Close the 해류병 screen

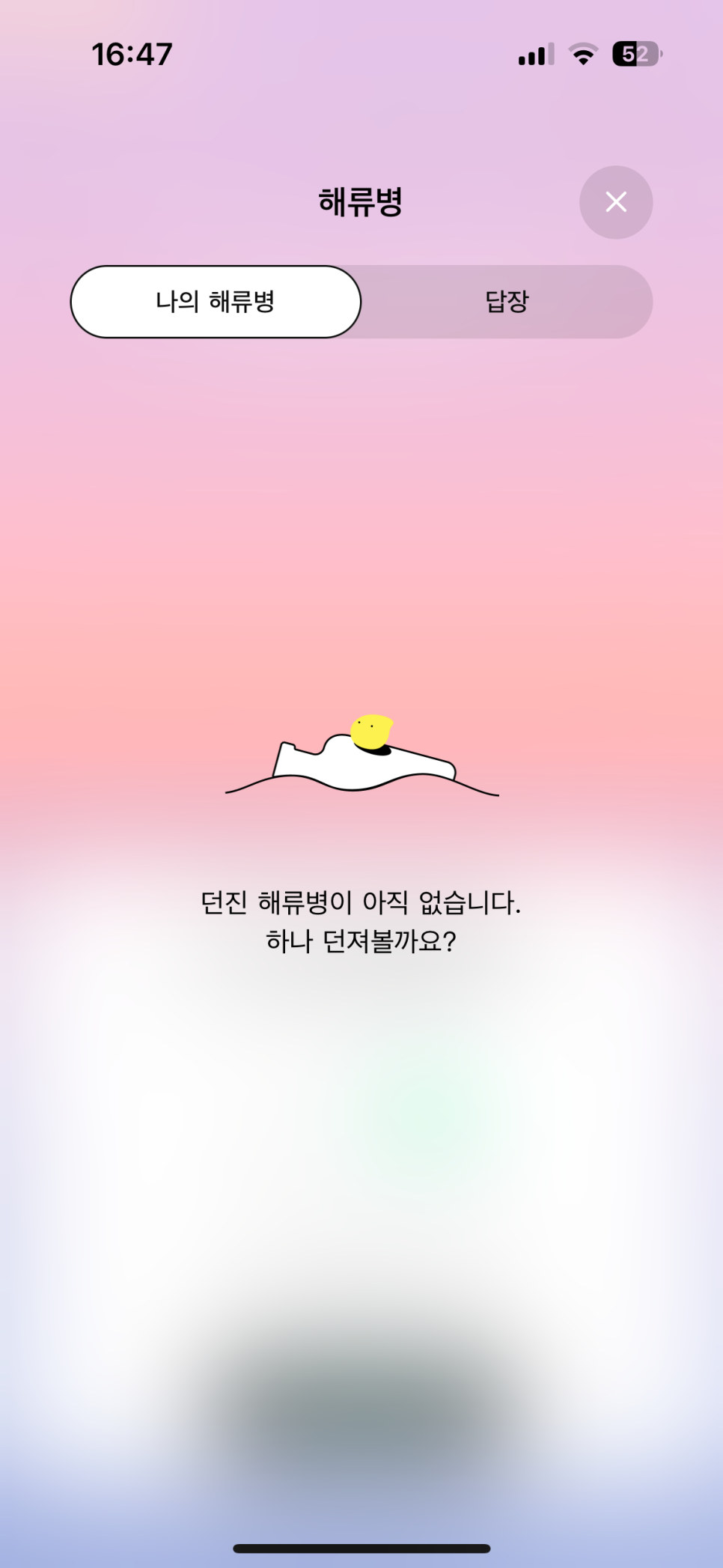point(616,202)
